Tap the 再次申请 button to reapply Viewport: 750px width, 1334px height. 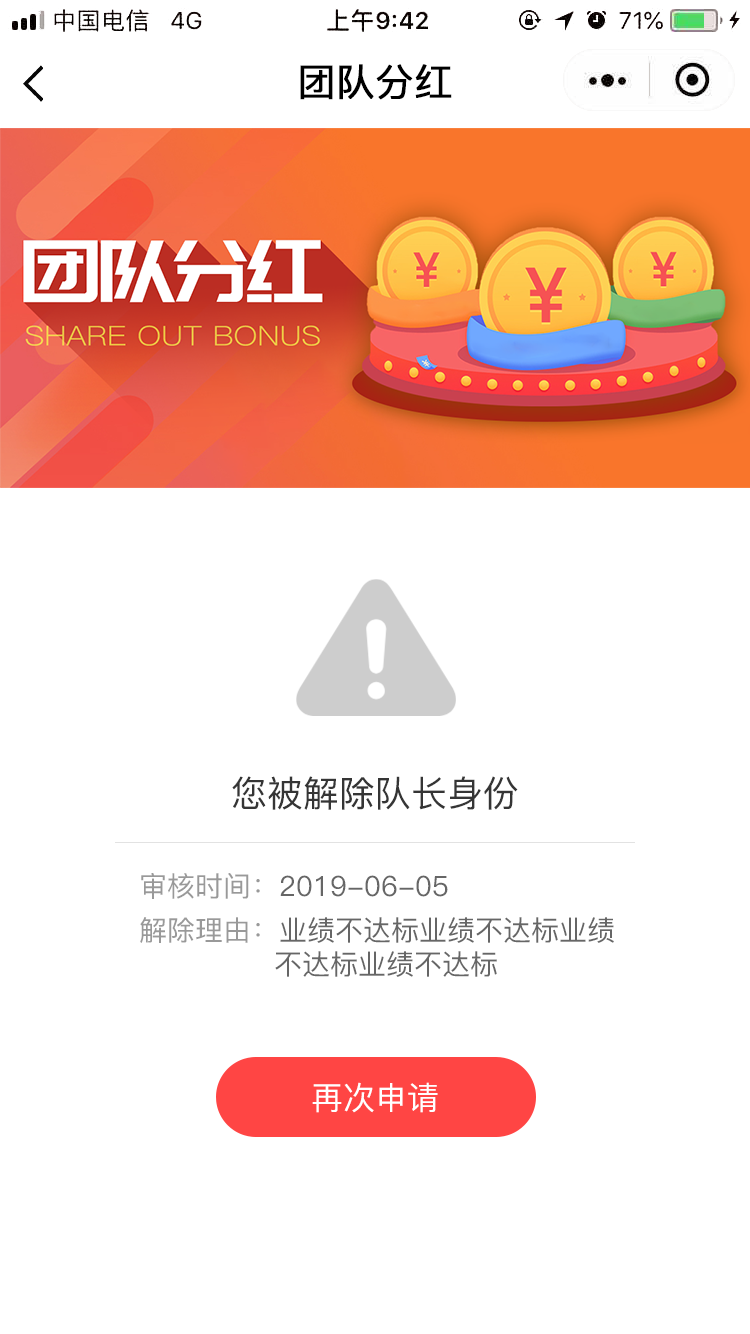(376, 1097)
